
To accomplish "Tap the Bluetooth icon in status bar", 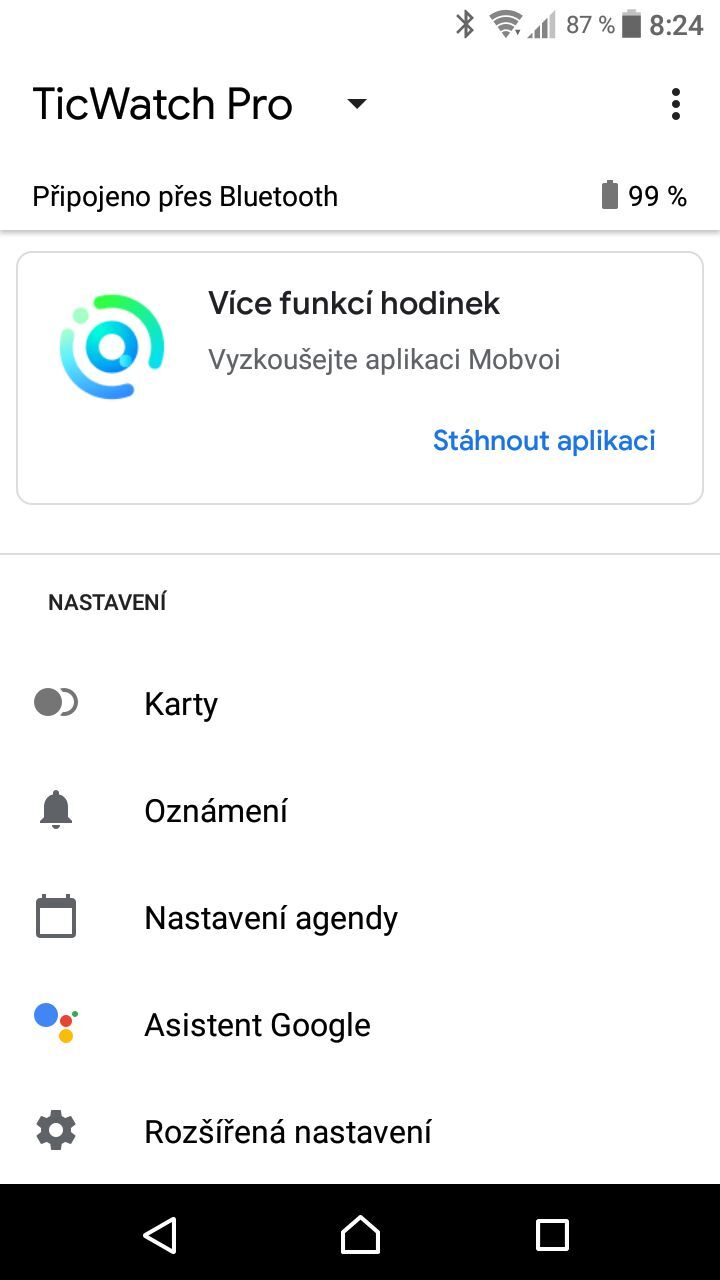I will click(464, 25).
